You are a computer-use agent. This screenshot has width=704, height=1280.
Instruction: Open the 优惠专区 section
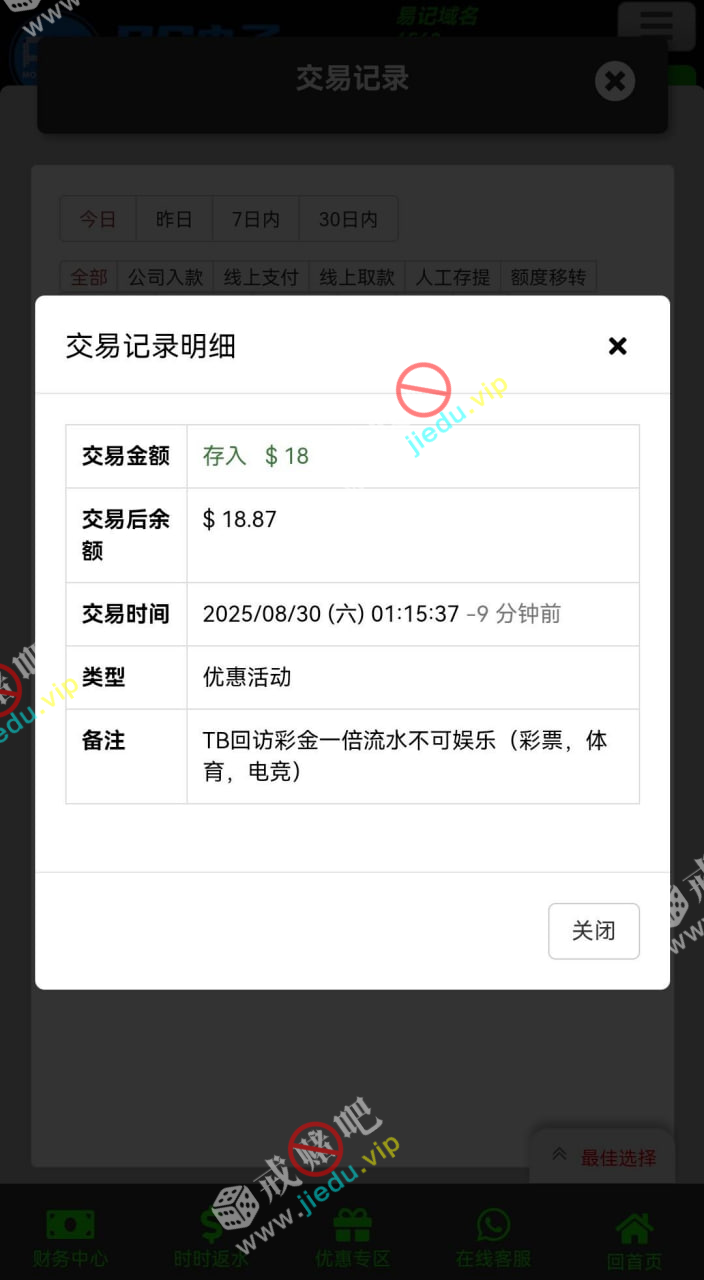[352, 1237]
